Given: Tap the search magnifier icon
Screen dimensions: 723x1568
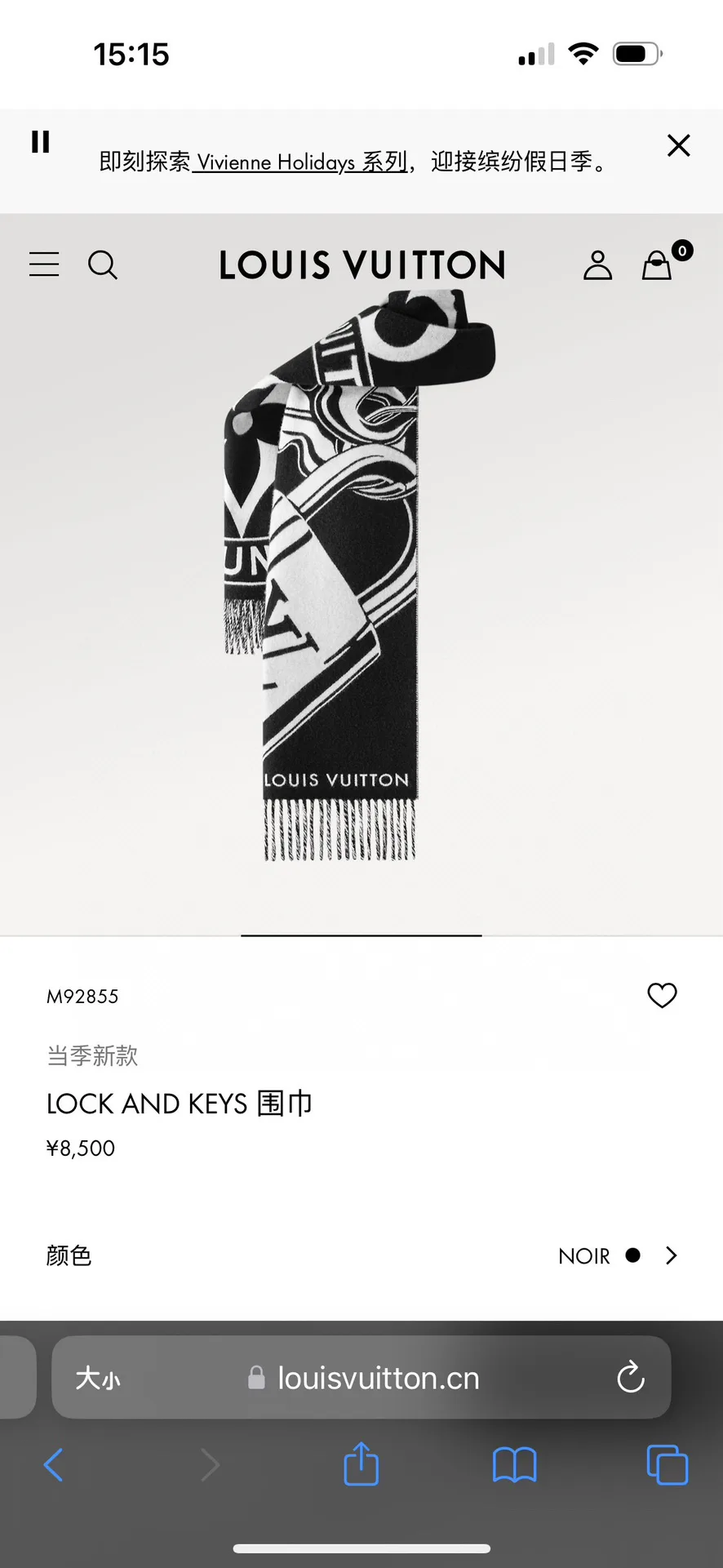Looking at the screenshot, I should [103, 265].
